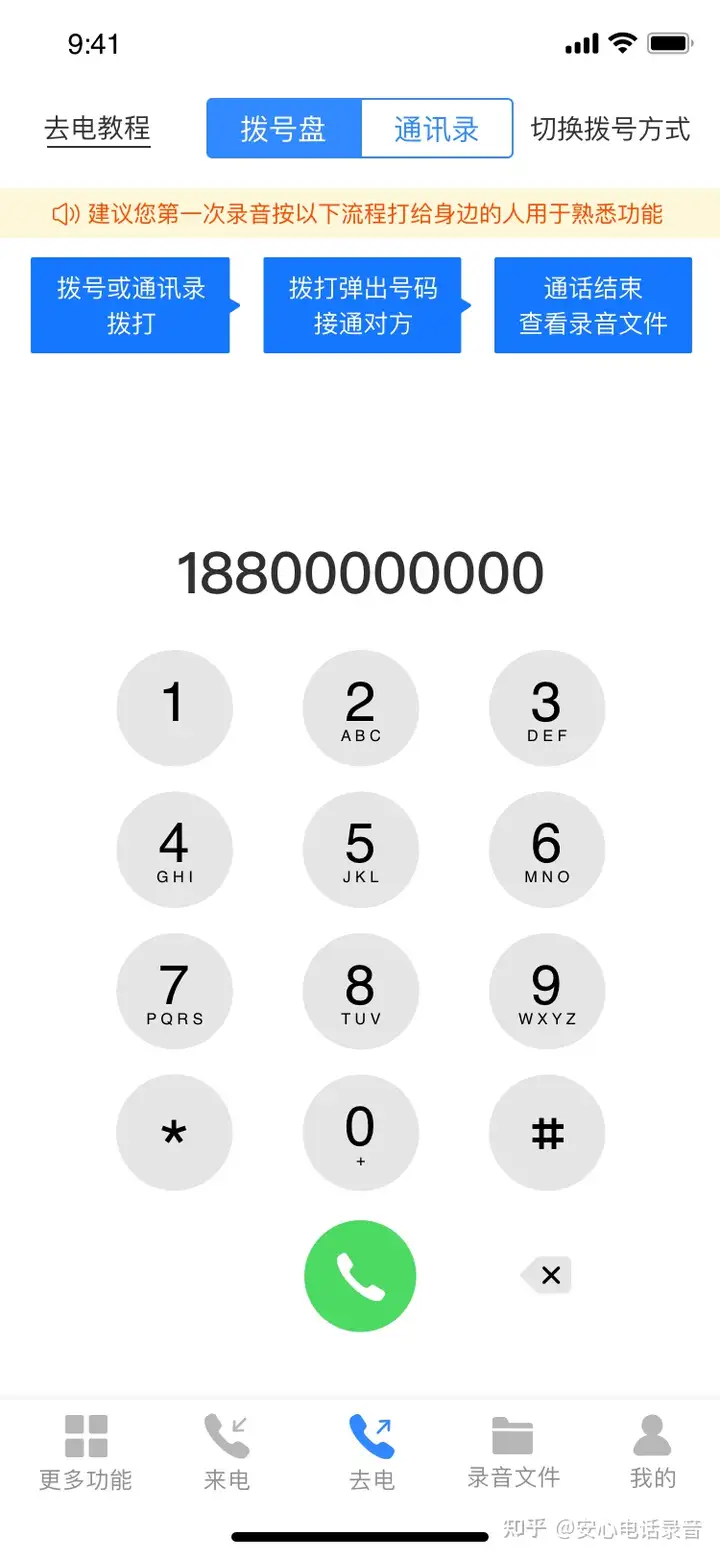
Task: Go to the 来电 incoming calls tab
Action: pyautogui.click(x=227, y=1452)
